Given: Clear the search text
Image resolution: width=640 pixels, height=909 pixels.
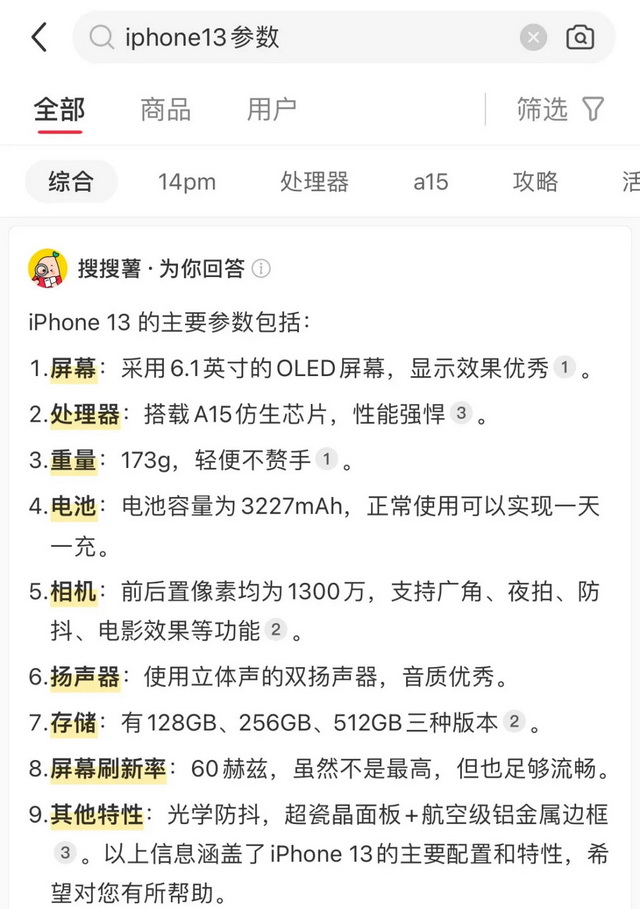Looking at the screenshot, I should coord(533,38).
